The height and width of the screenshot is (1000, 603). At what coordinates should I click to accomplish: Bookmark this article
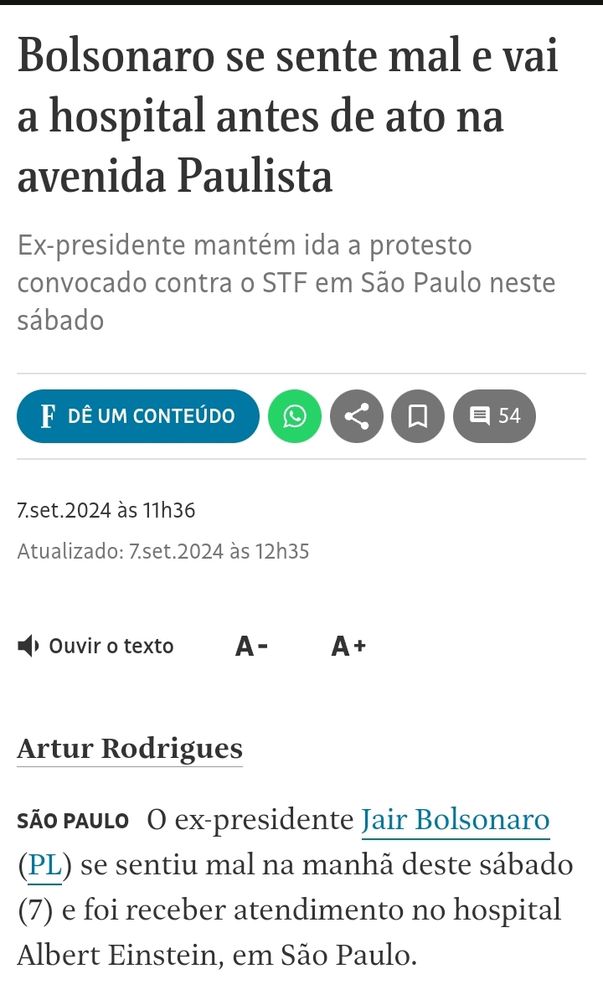(417, 416)
